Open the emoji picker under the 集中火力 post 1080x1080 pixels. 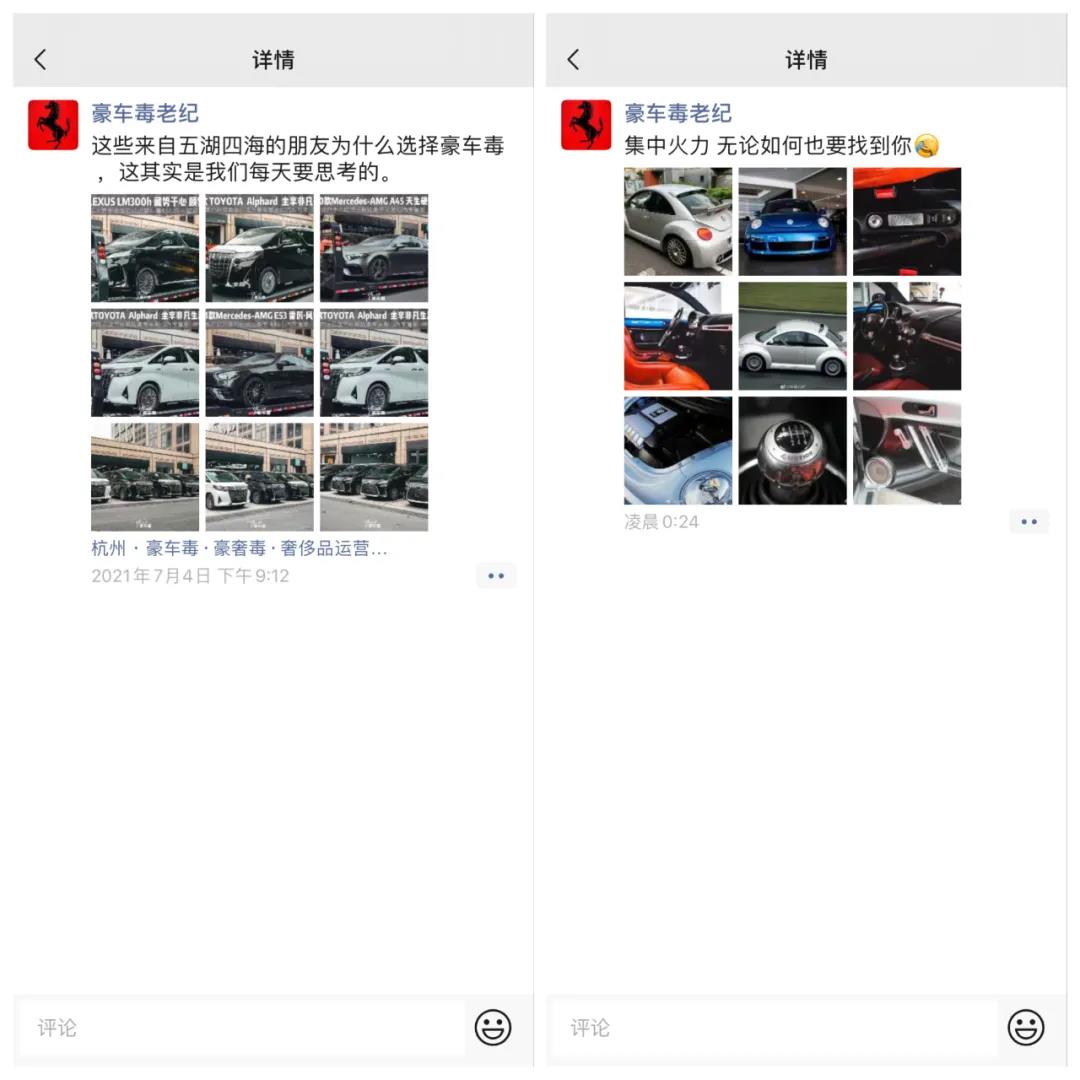1025,1027
